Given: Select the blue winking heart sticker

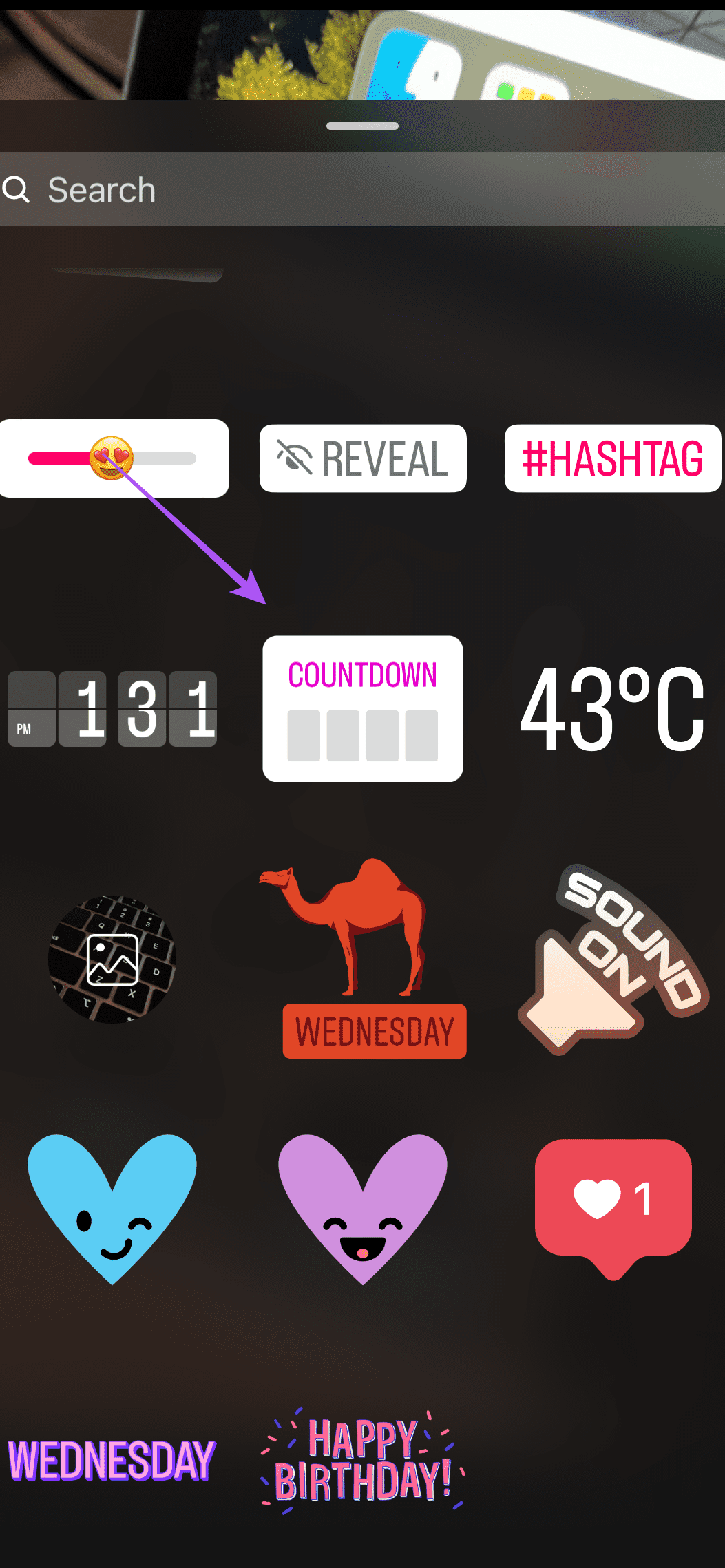Looking at the screenshot, I should pos(112,1205).
